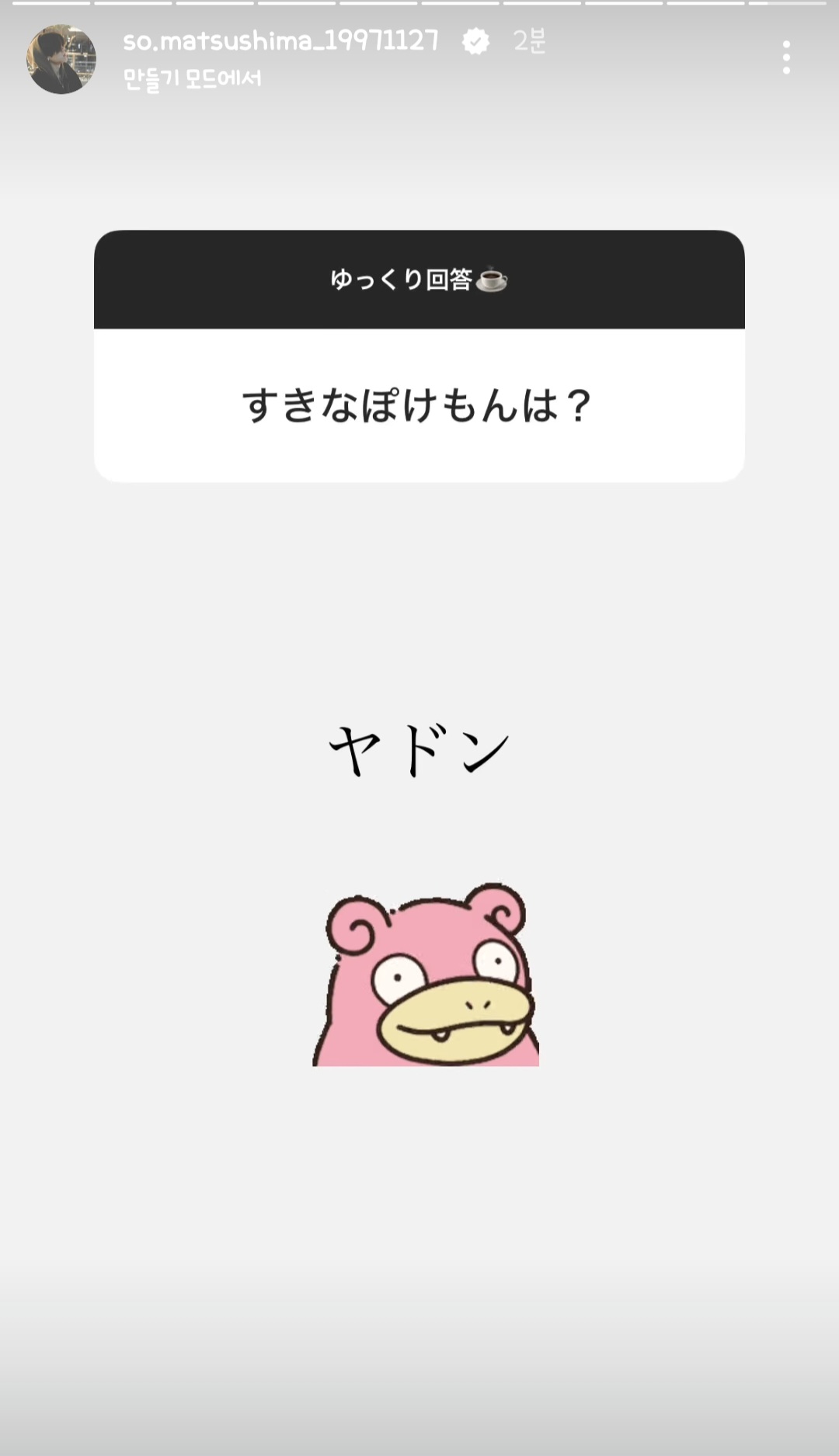Tap the question text すきなぽけもんは？
Screen dimensions: 839x1456
click(x=419, y=402)
